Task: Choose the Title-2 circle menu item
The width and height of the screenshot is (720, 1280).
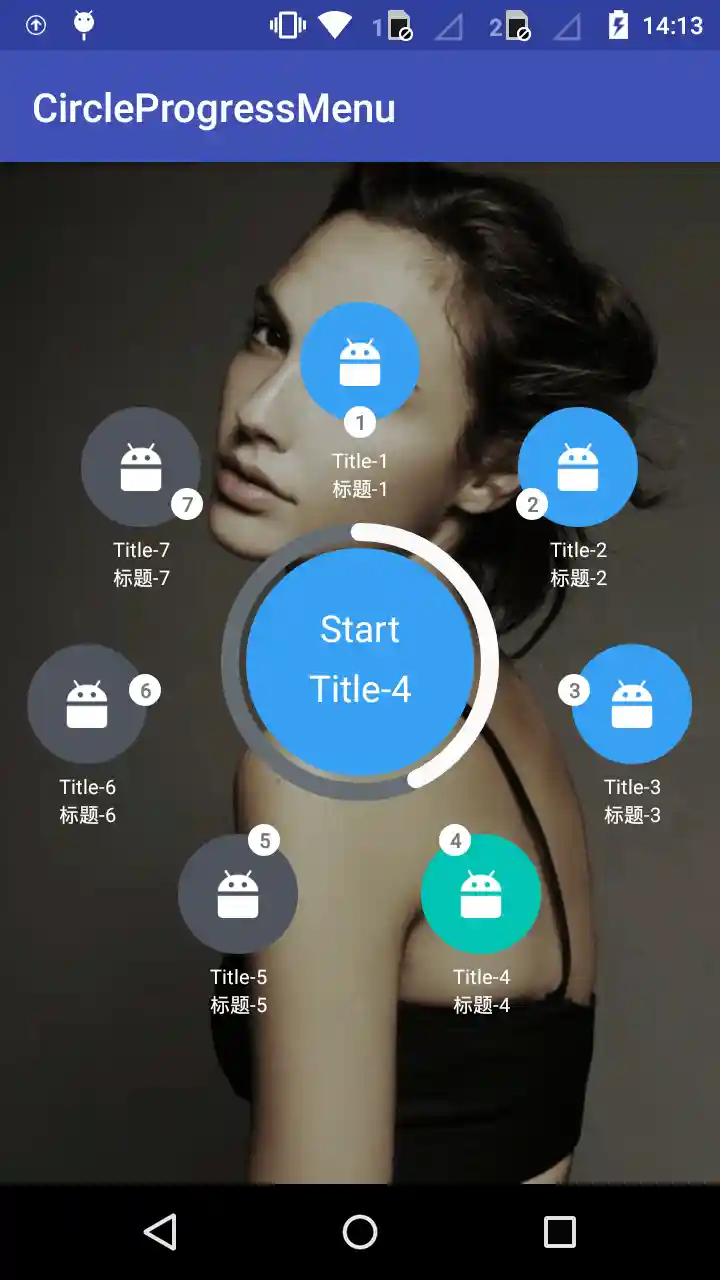Action: tap(578, 467)
